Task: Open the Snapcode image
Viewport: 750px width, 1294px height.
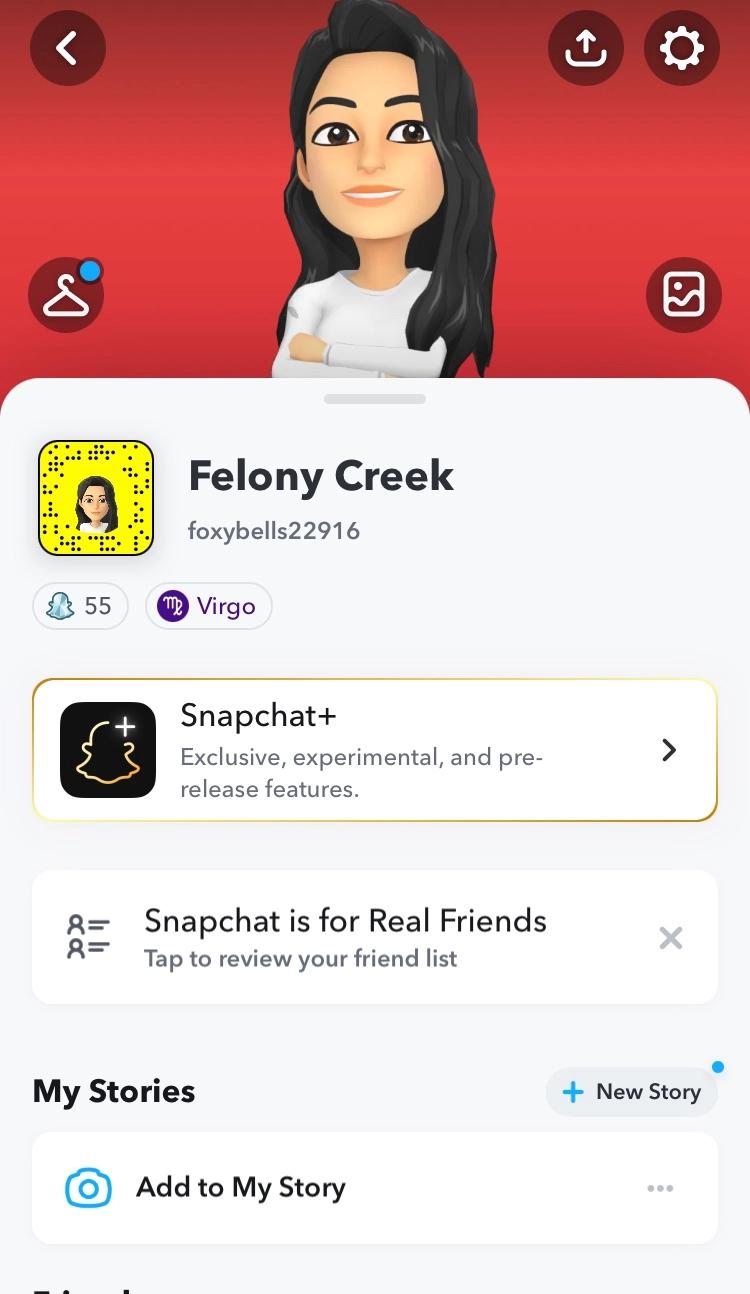Action: [x=96, y=498]
